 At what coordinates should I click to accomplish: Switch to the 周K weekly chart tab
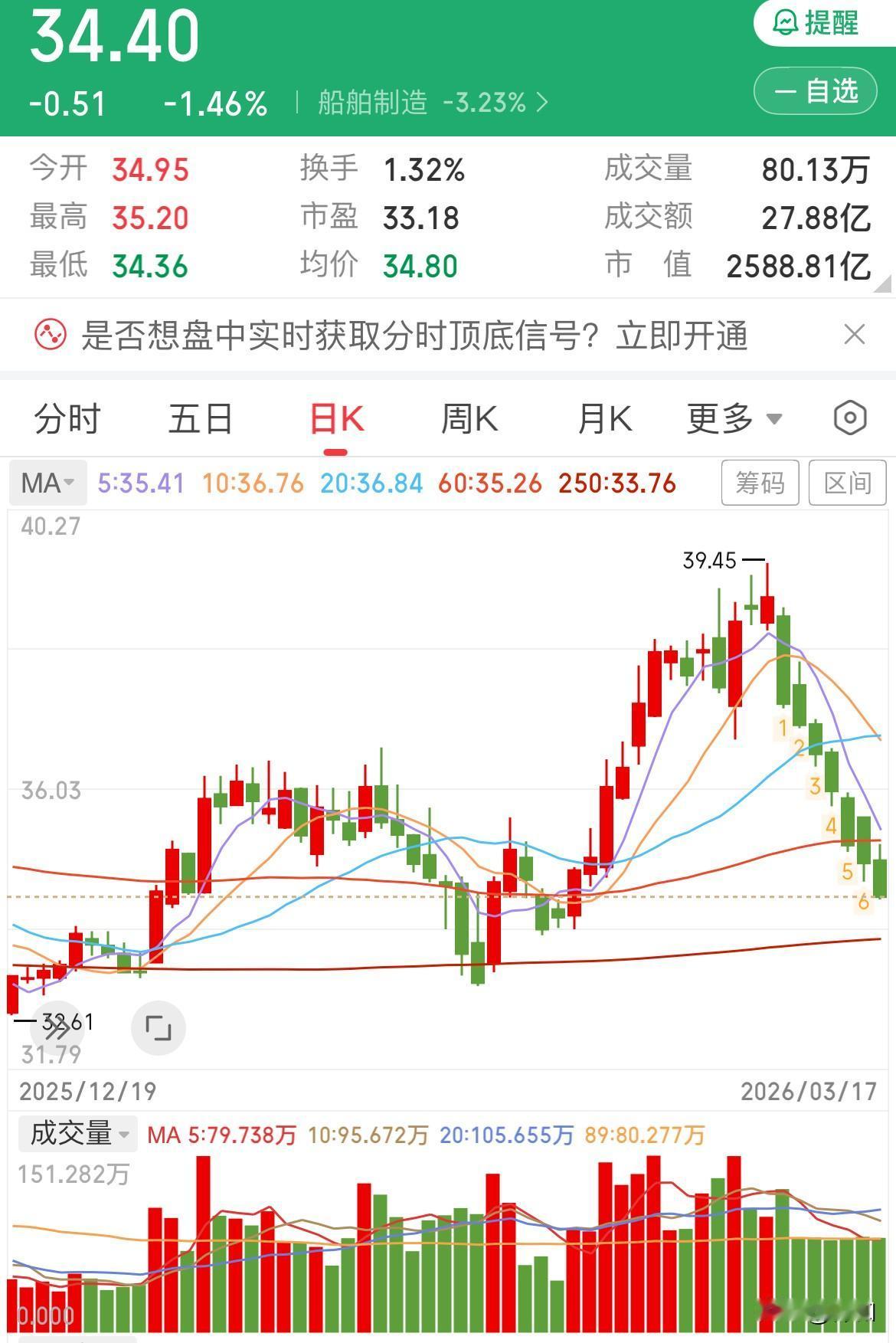coord(469,419)
